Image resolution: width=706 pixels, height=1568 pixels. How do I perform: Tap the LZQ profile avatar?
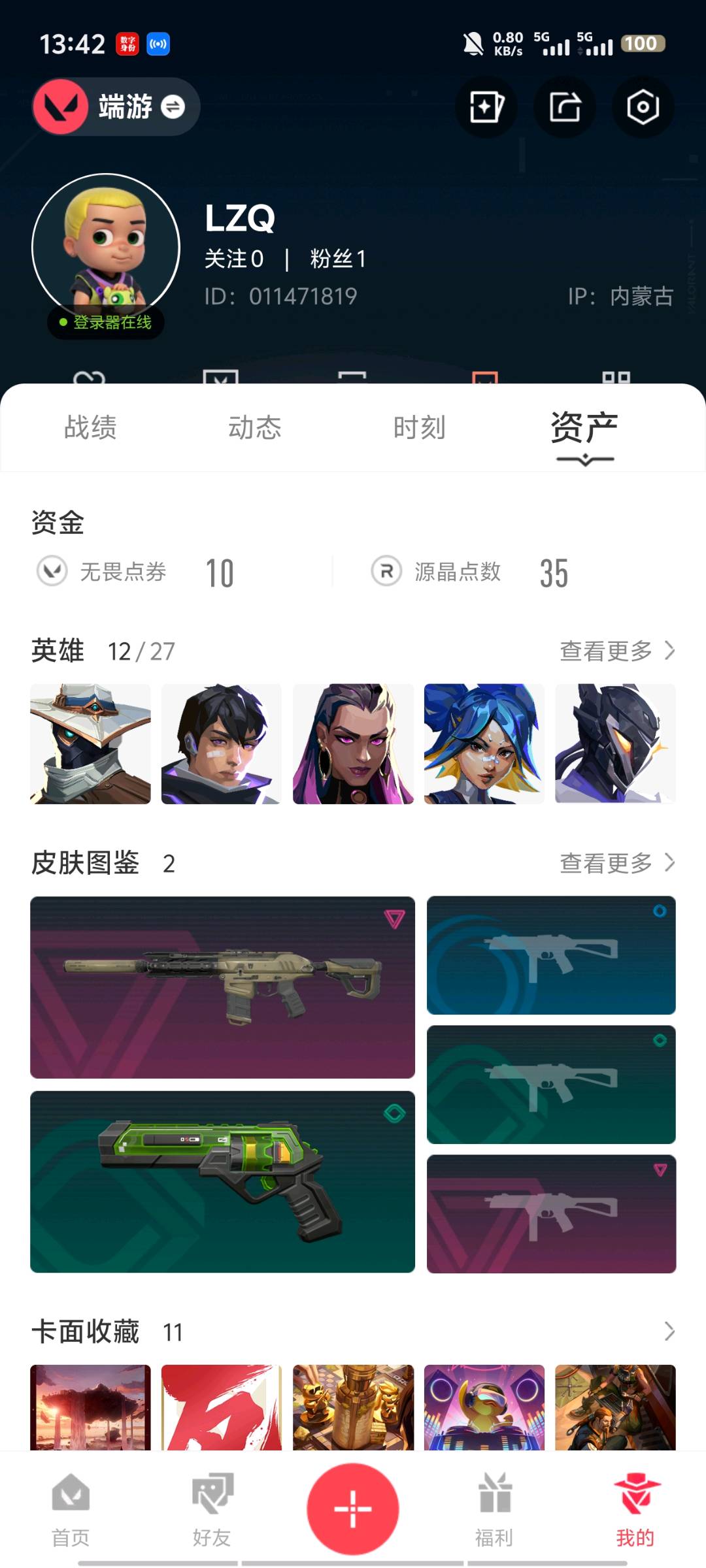click(106, 247)
